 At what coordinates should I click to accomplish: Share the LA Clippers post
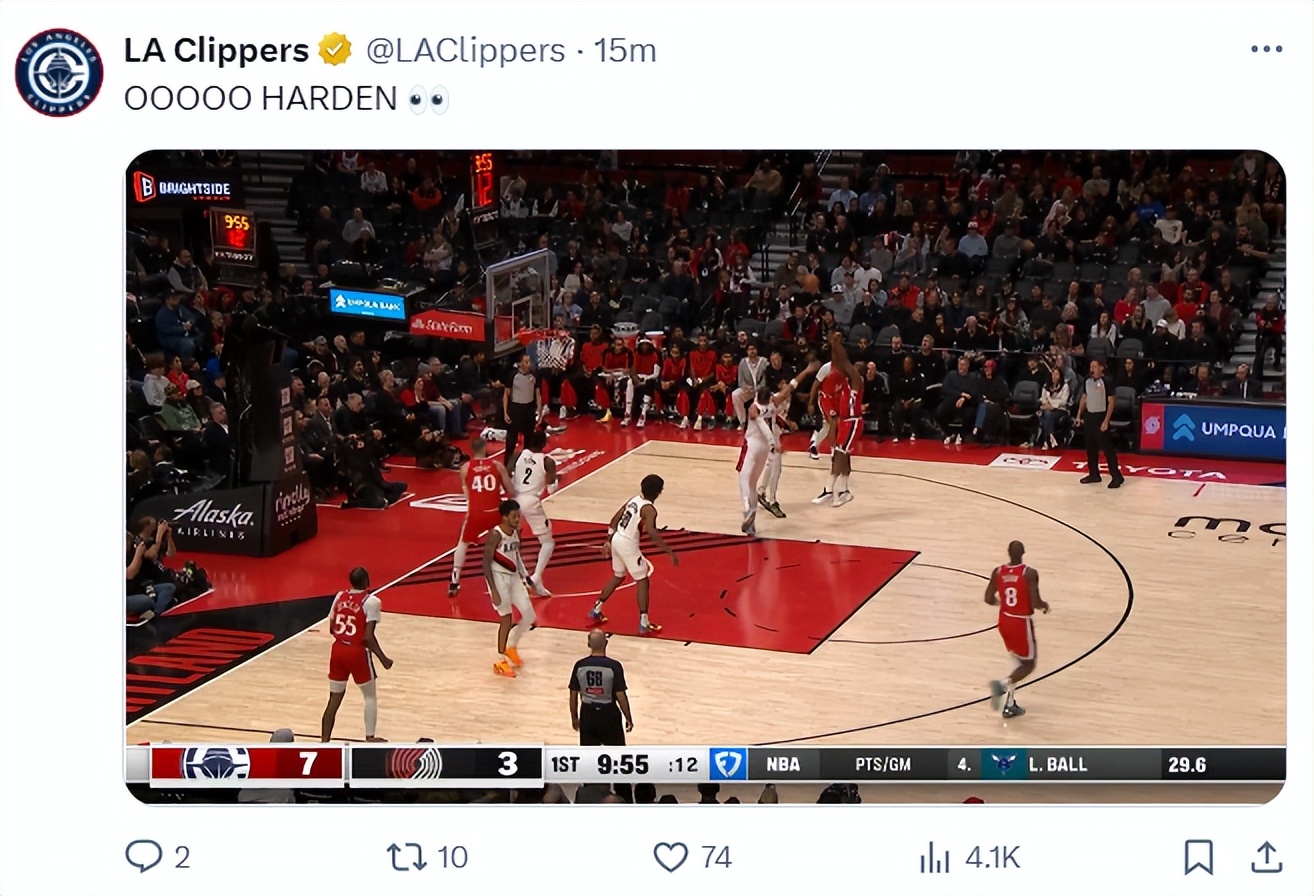click(1266, 857)
